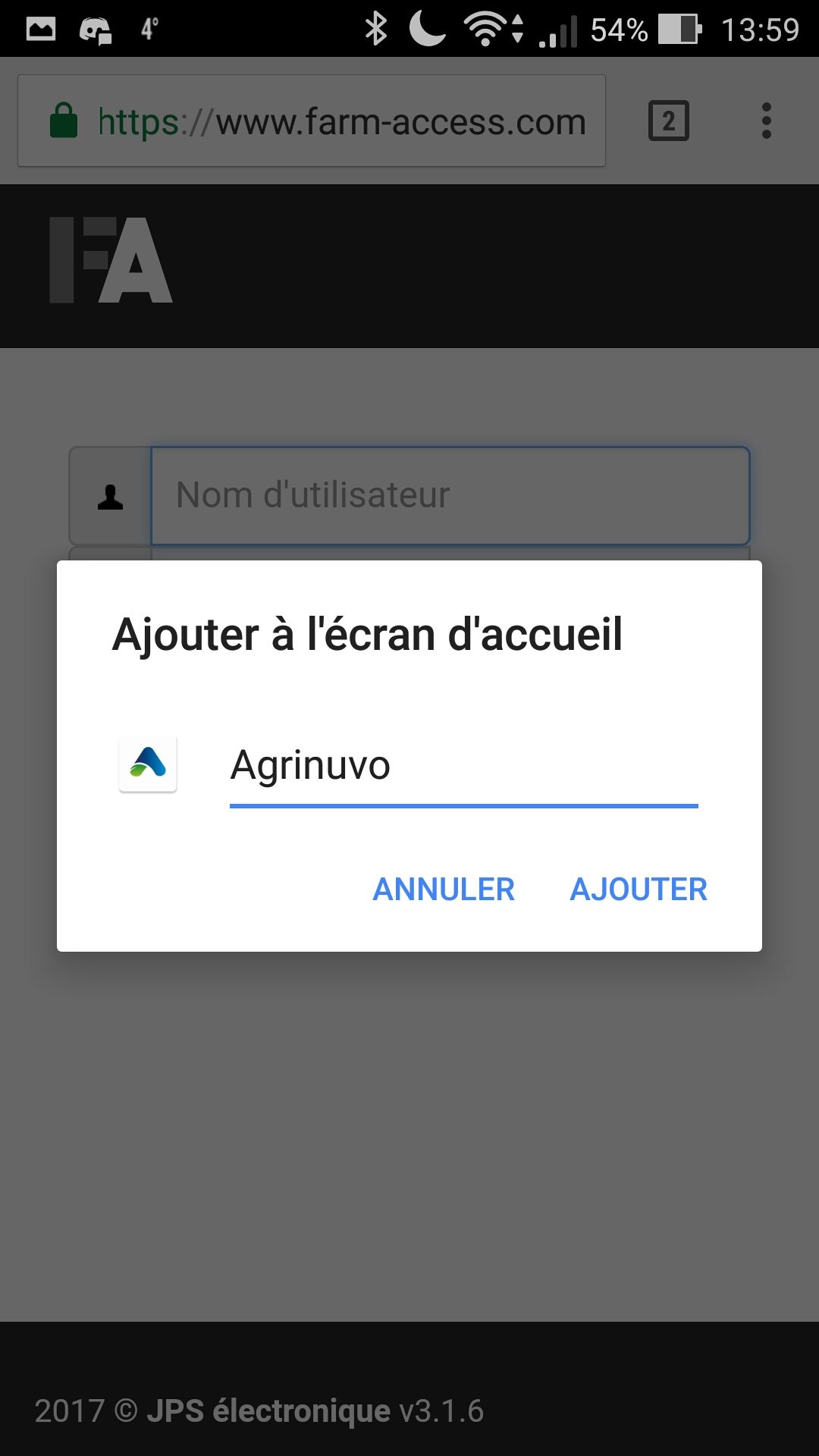This screenshot has width=819, height=1456.
Task: Open the browser overflow menu
Action: click(x=766, y=121)
